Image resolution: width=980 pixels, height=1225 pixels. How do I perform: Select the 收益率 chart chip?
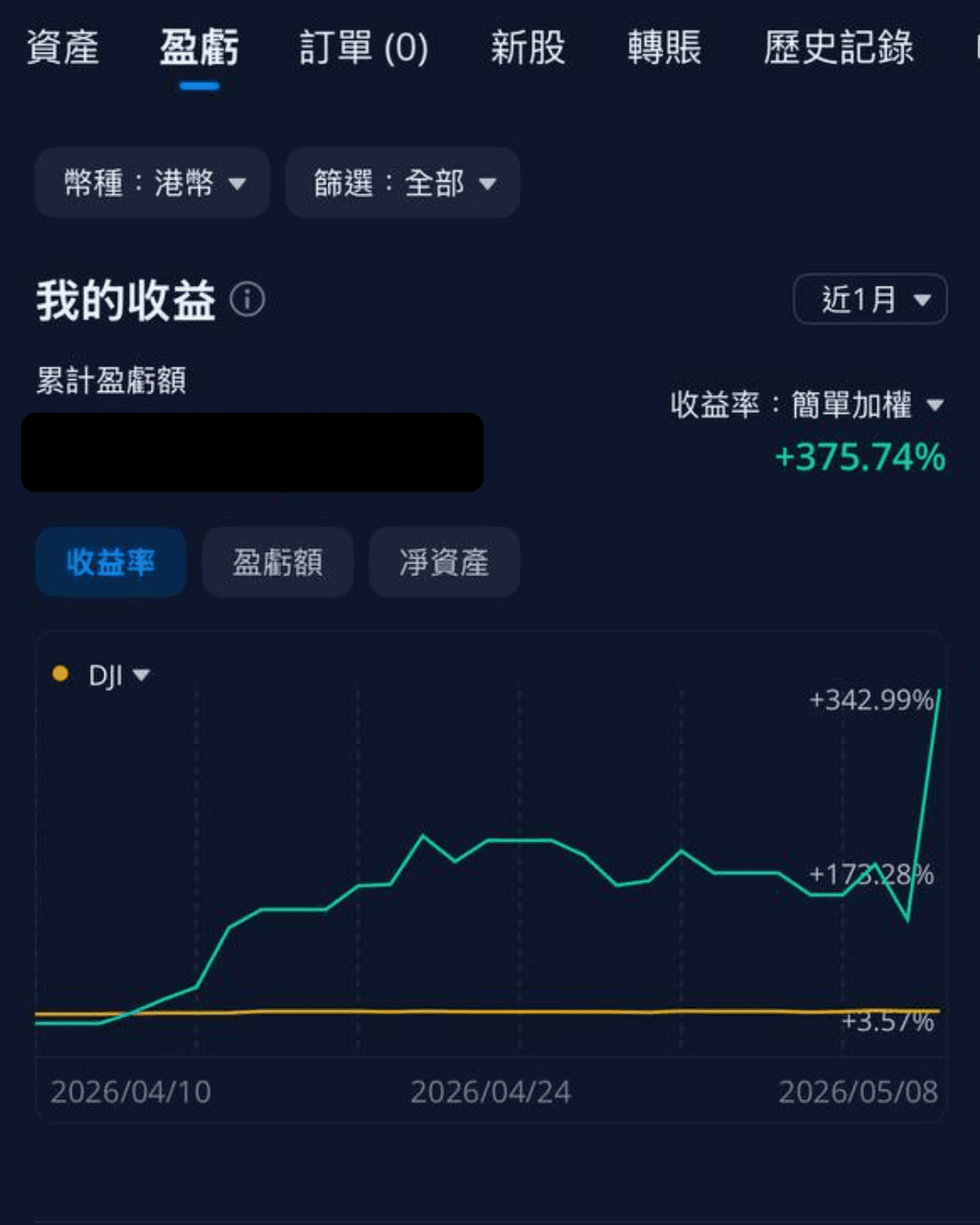(x=111, y=562)
